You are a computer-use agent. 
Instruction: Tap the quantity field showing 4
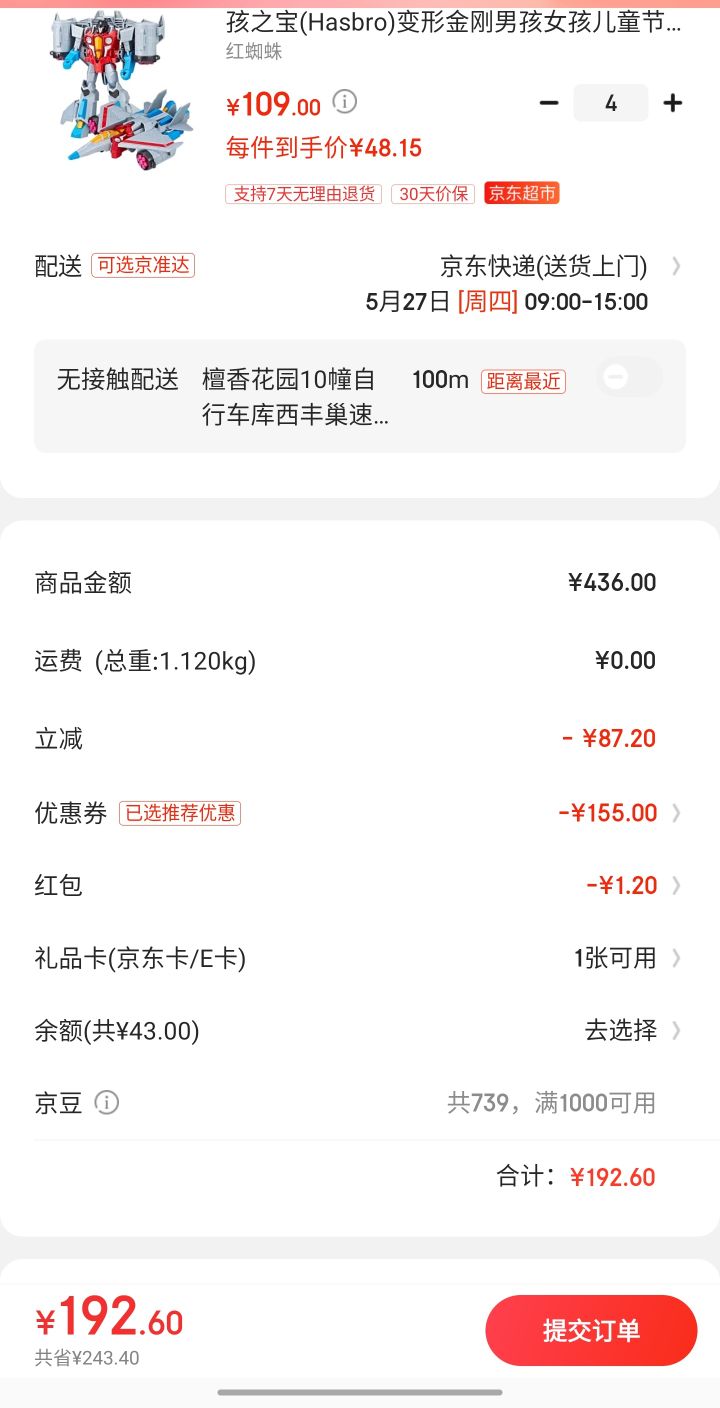[x=610, y=103]
